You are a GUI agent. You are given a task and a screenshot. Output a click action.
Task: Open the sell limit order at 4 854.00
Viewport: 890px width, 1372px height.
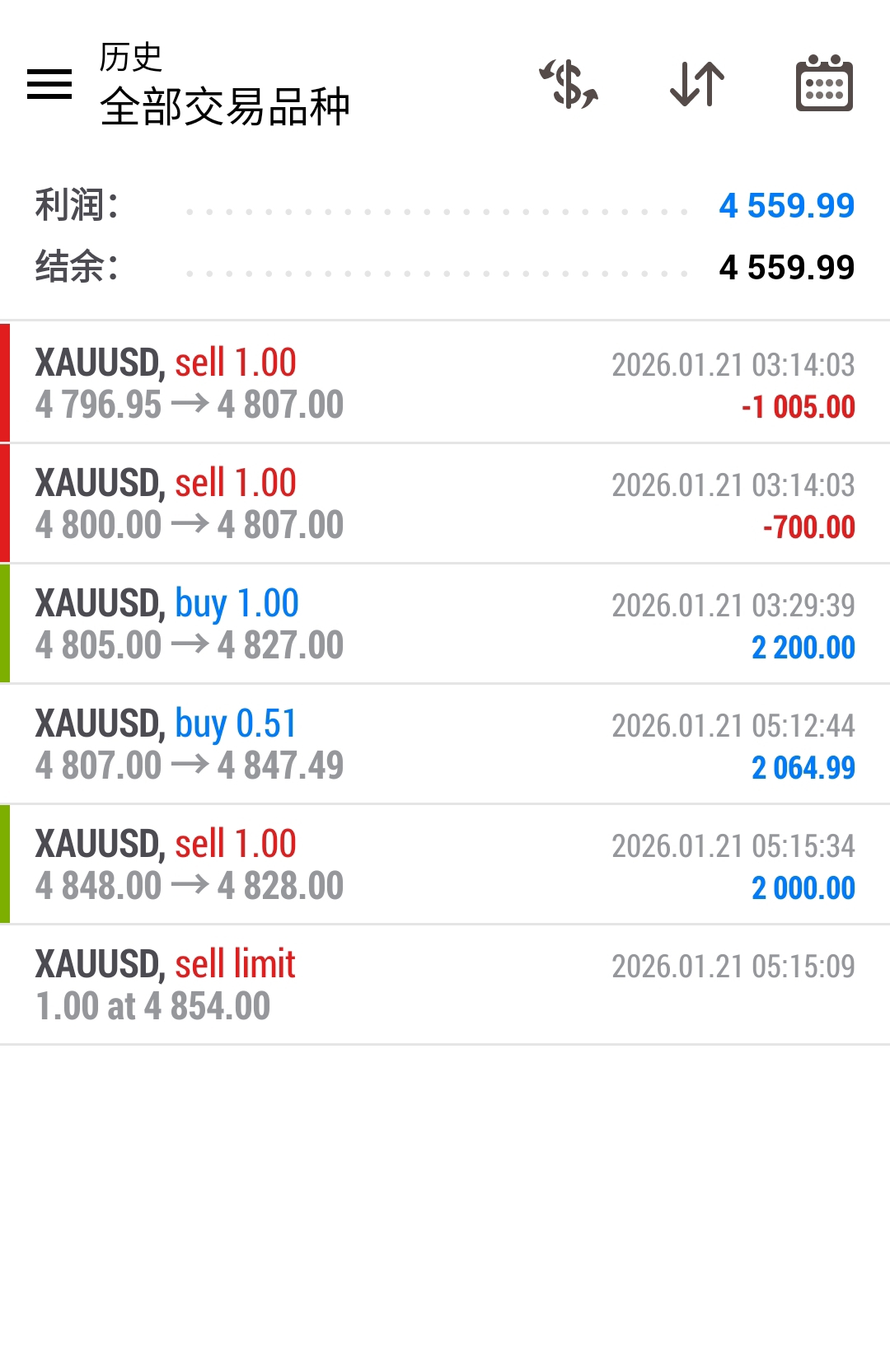(445, 985)
